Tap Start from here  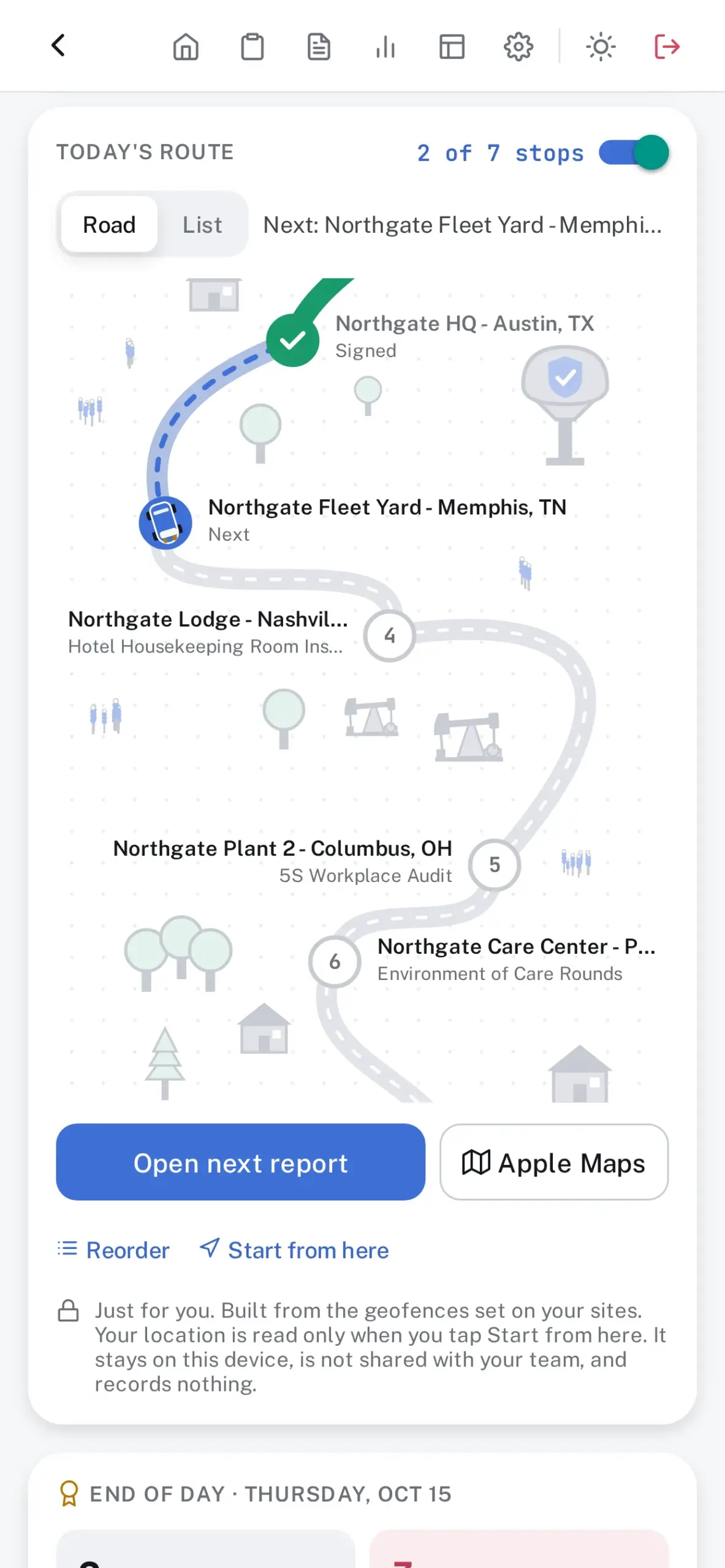coord(294,1250)
